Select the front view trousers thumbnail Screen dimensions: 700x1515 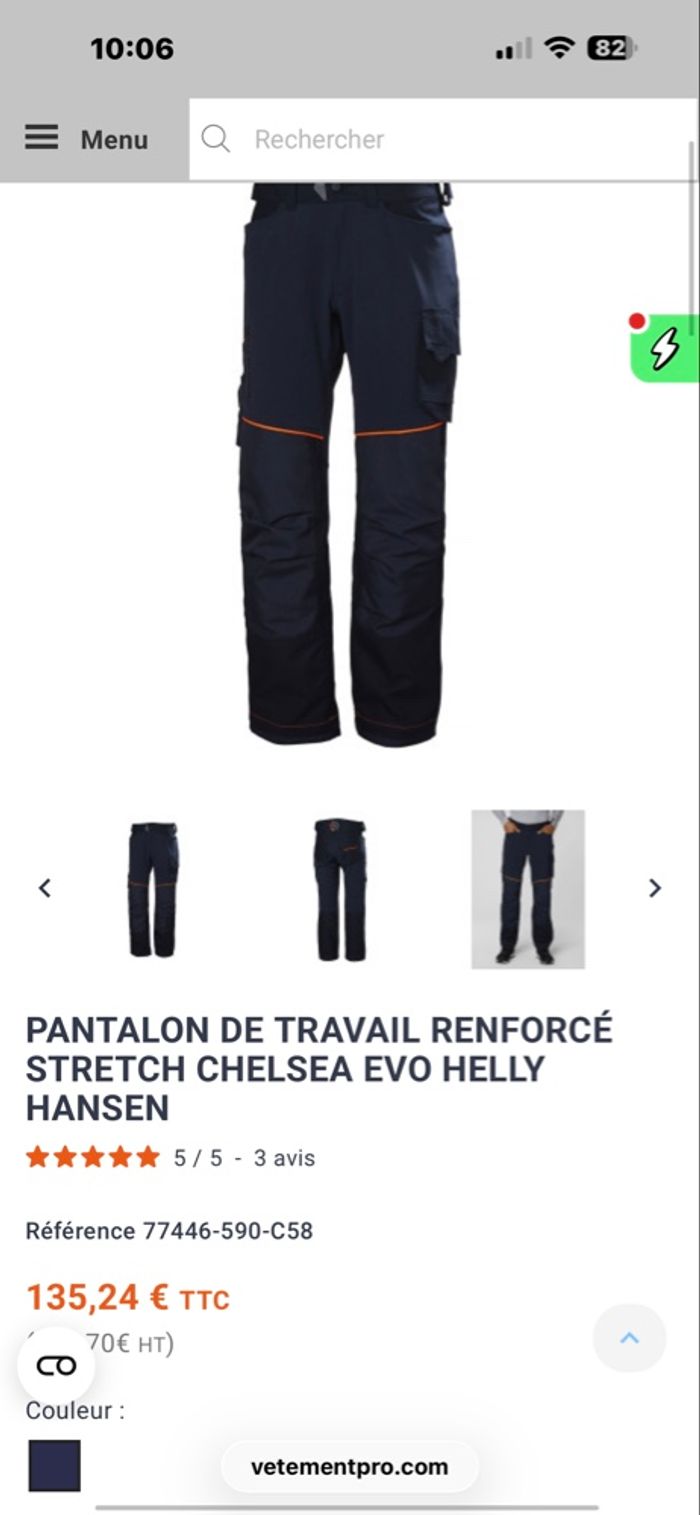pyautogui.click(x=153, y=889)
